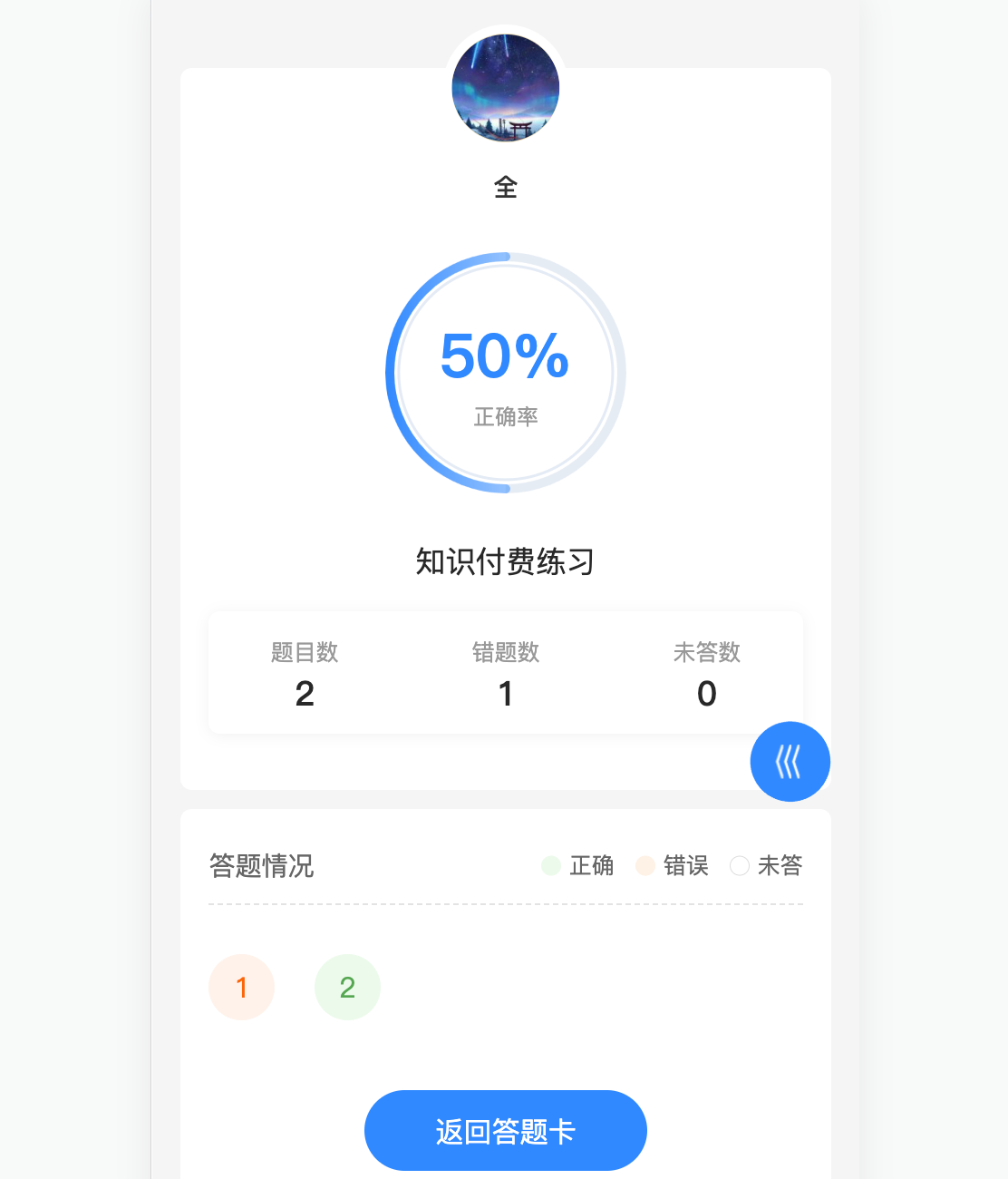Tap 返回答题卡 button

pos(505,1131)
